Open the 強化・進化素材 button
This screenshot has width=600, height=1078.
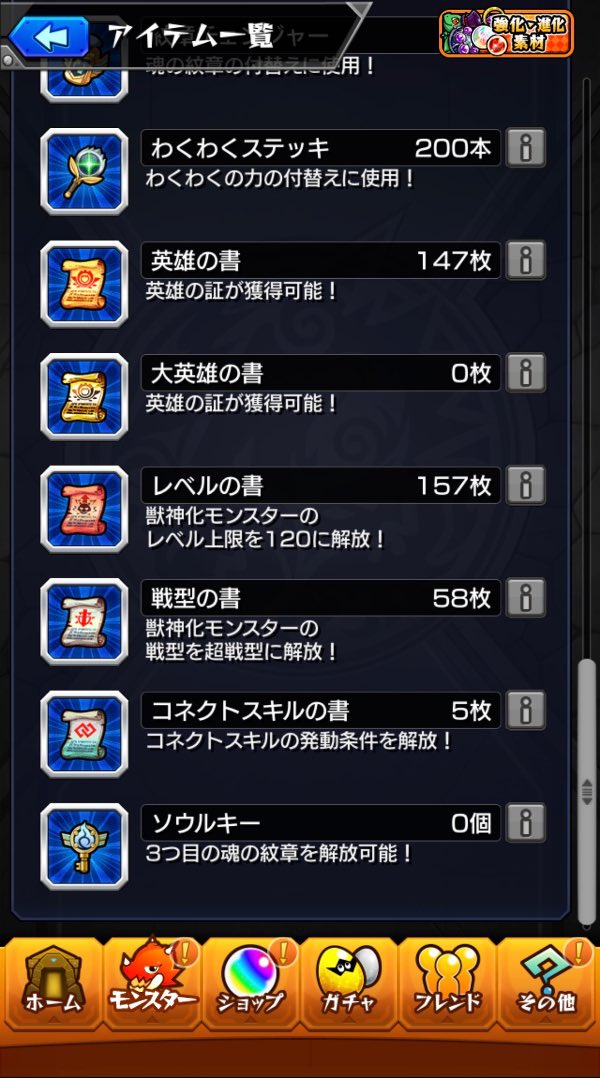(x=506, y=33)
